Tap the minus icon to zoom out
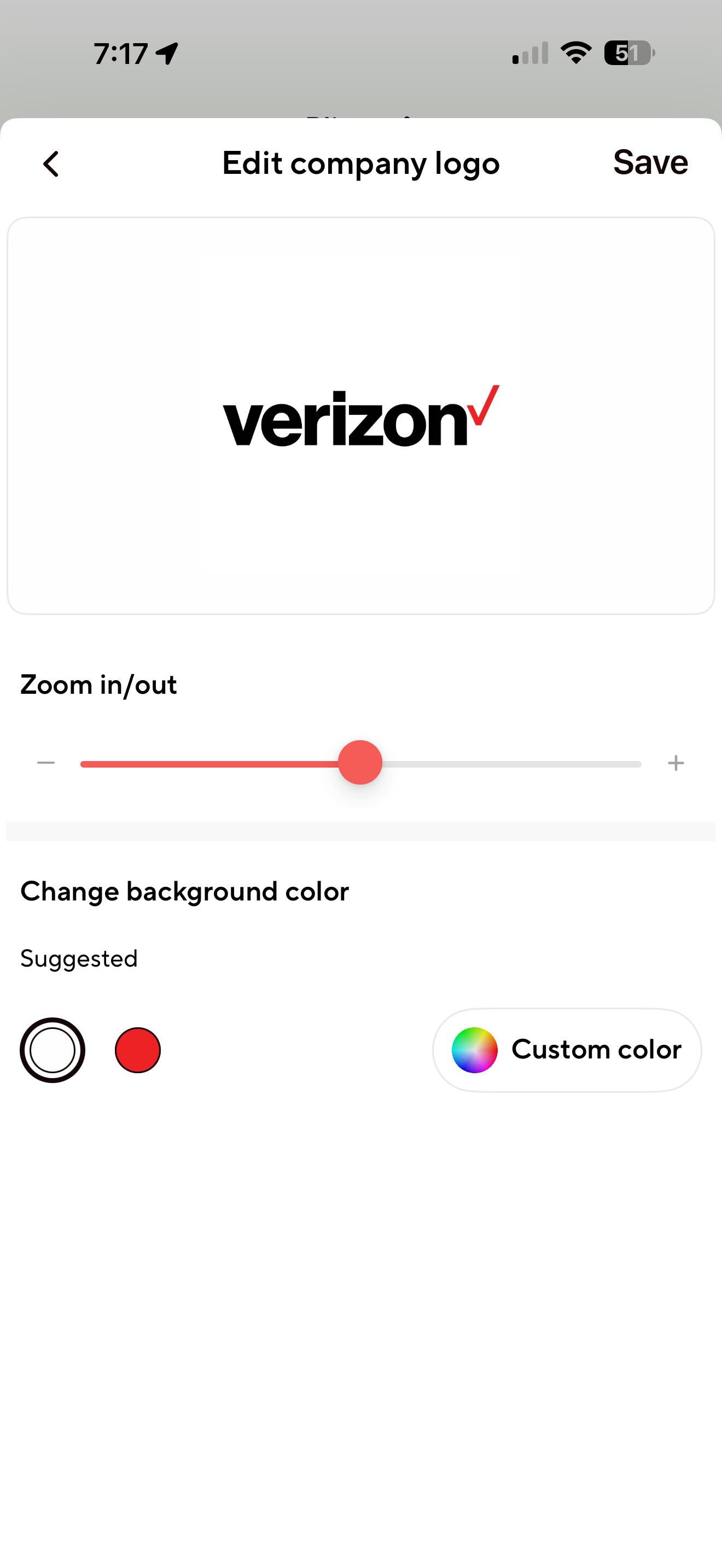This screenshot has width=722, height=1568. (x=45, y=763)
